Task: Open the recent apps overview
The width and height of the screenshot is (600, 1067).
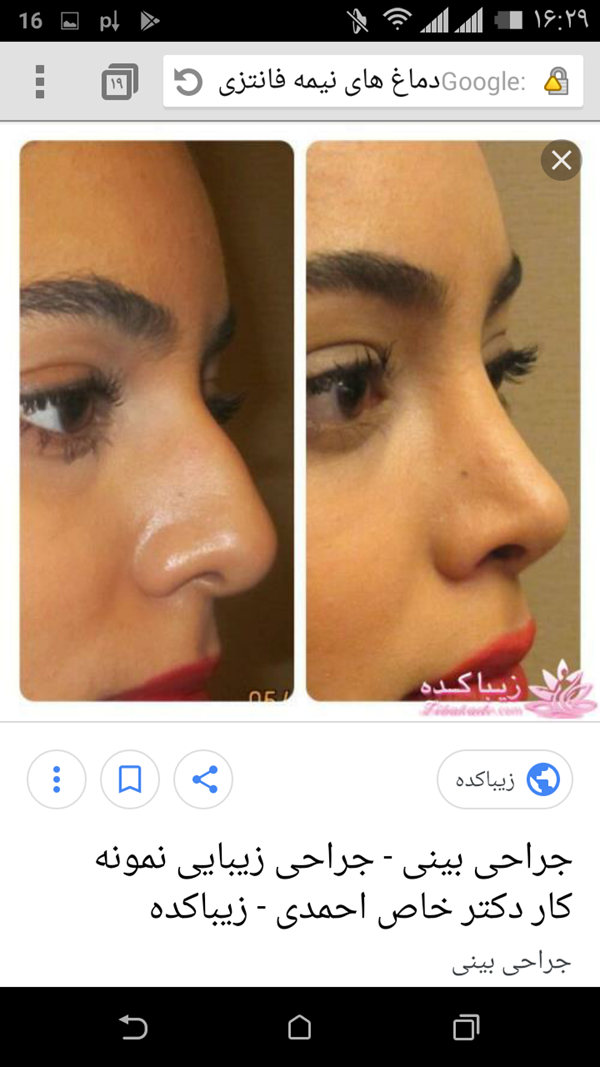Action: pos(466,1027)
